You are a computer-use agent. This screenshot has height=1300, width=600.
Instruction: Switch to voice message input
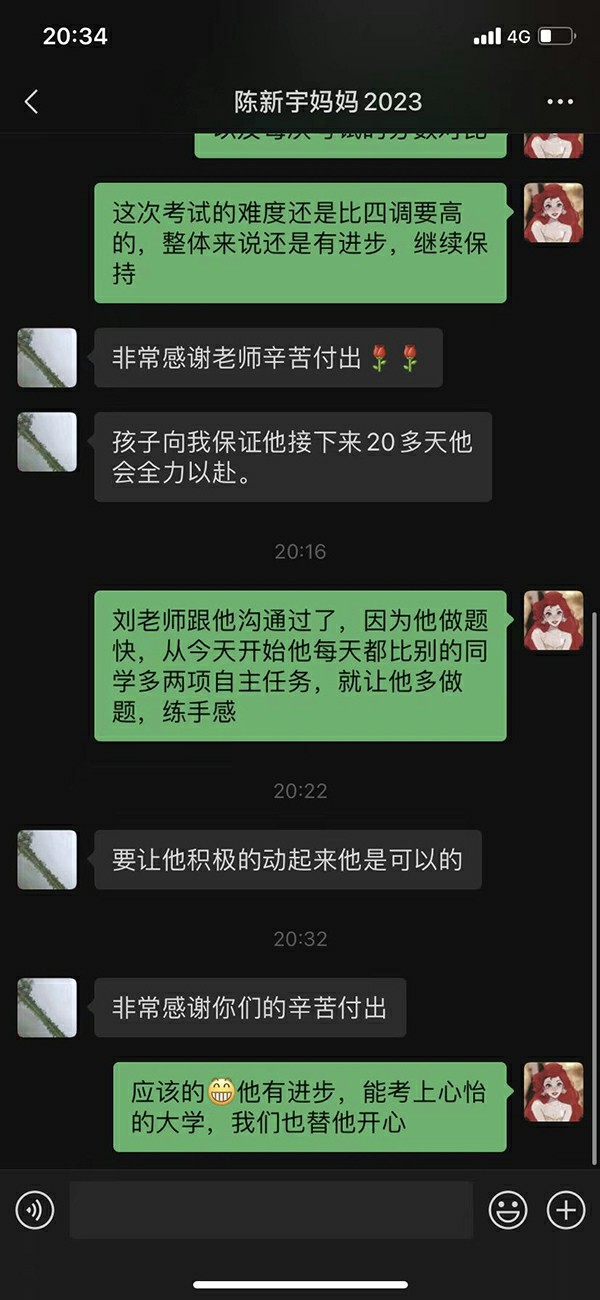[35, 1211]
